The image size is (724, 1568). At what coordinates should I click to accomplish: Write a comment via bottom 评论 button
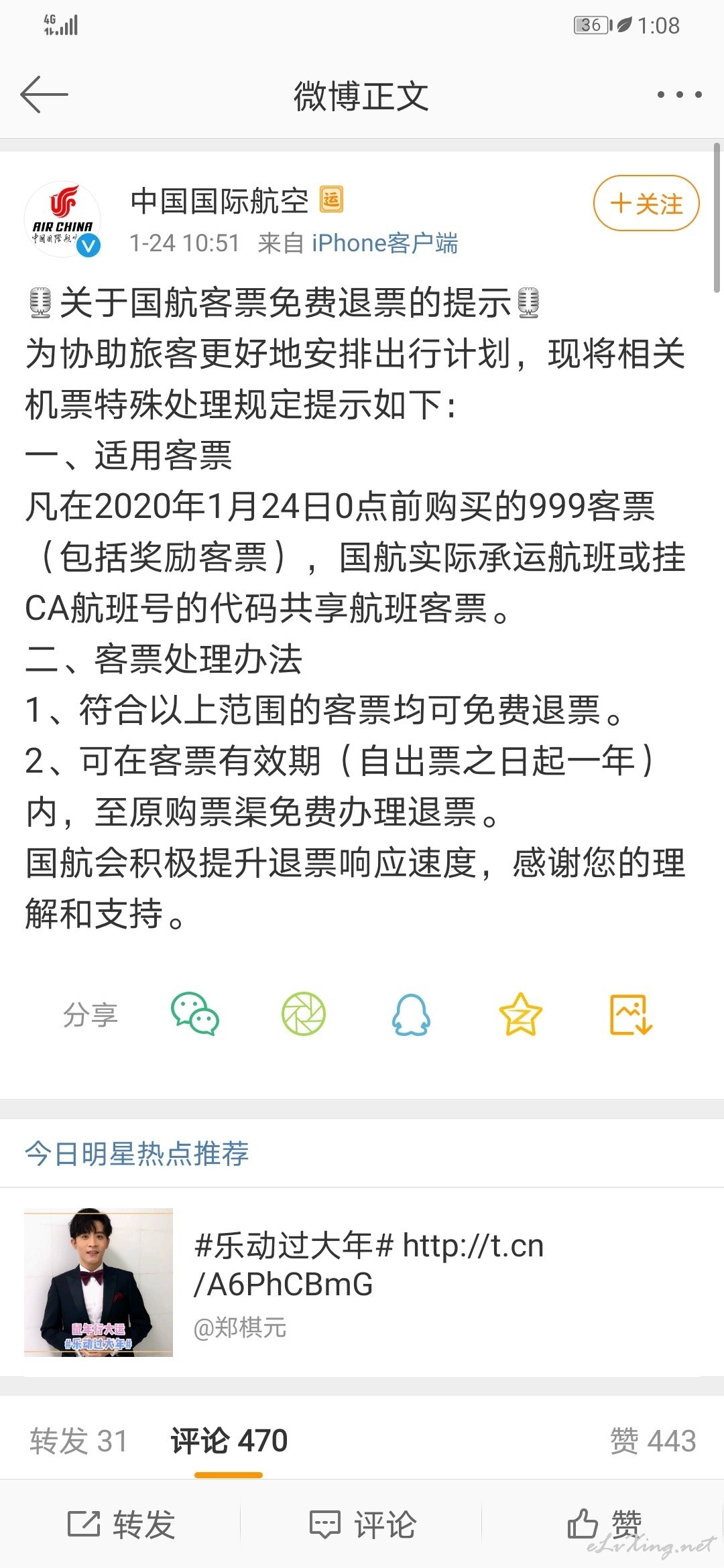click(x=362, y=1524)
